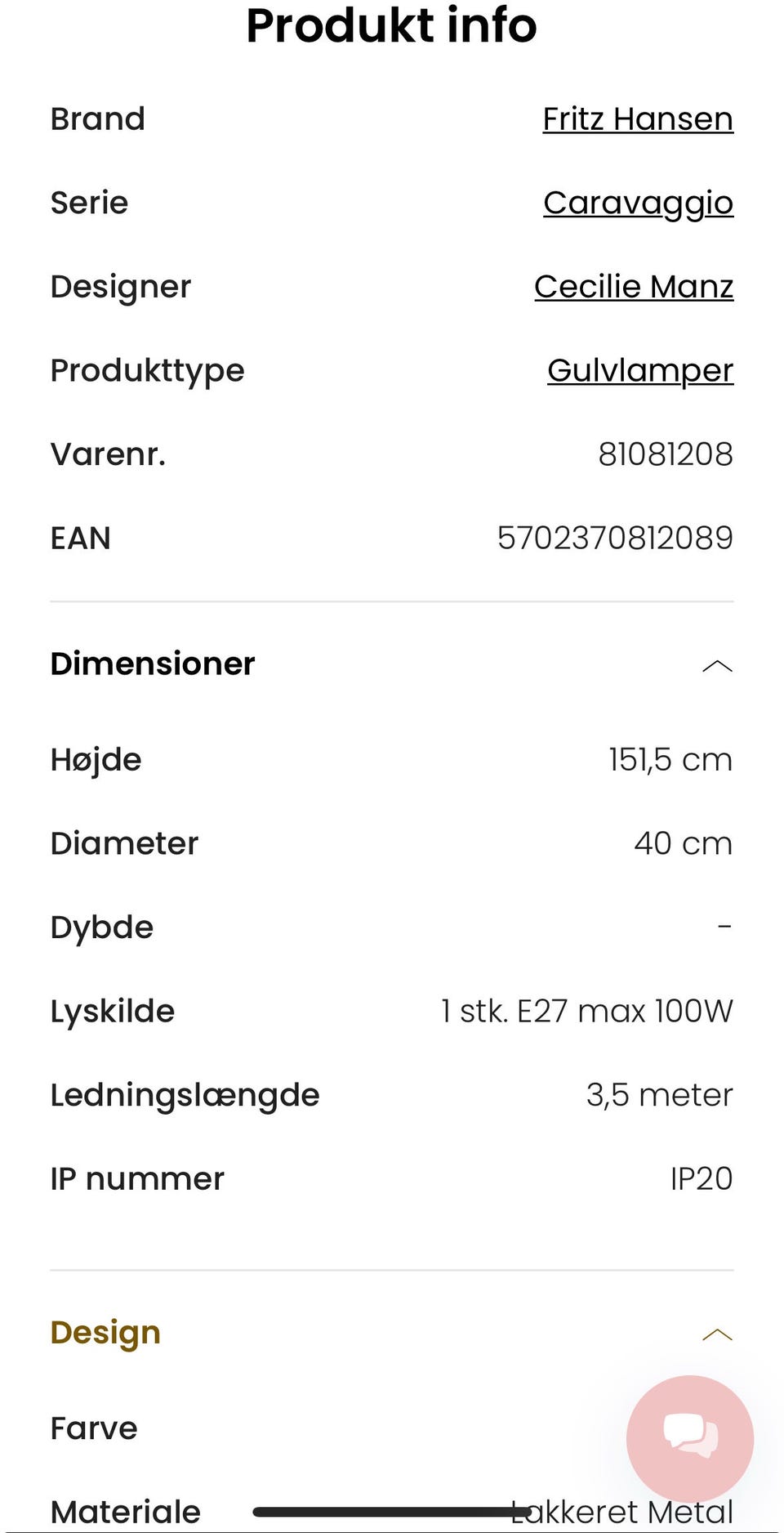
Task: Follow the Caravaggio series link
Action: coord(638,203)
